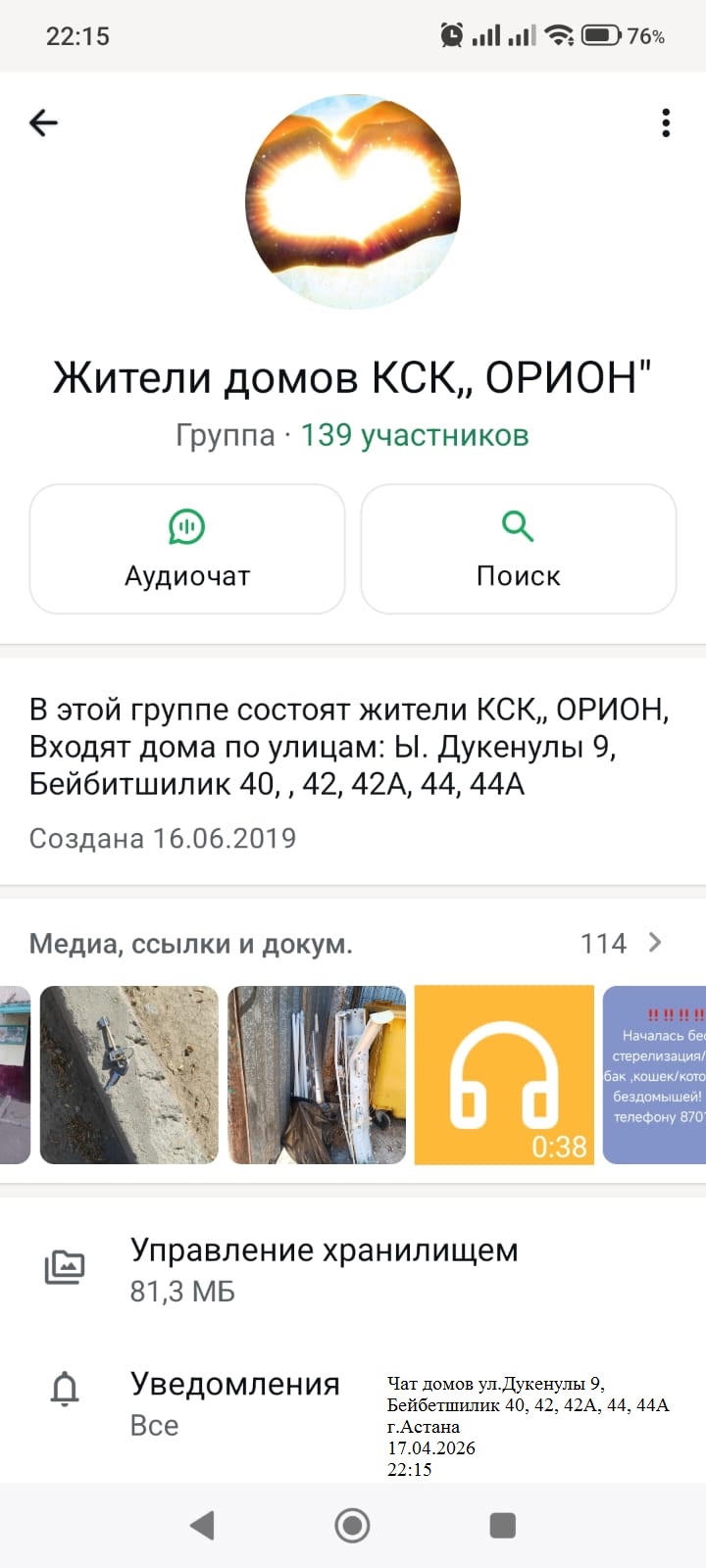Viewport: 706px width, 1568px height.
Task: Start the Аудиочат voice chat
Action: point(187,549)
